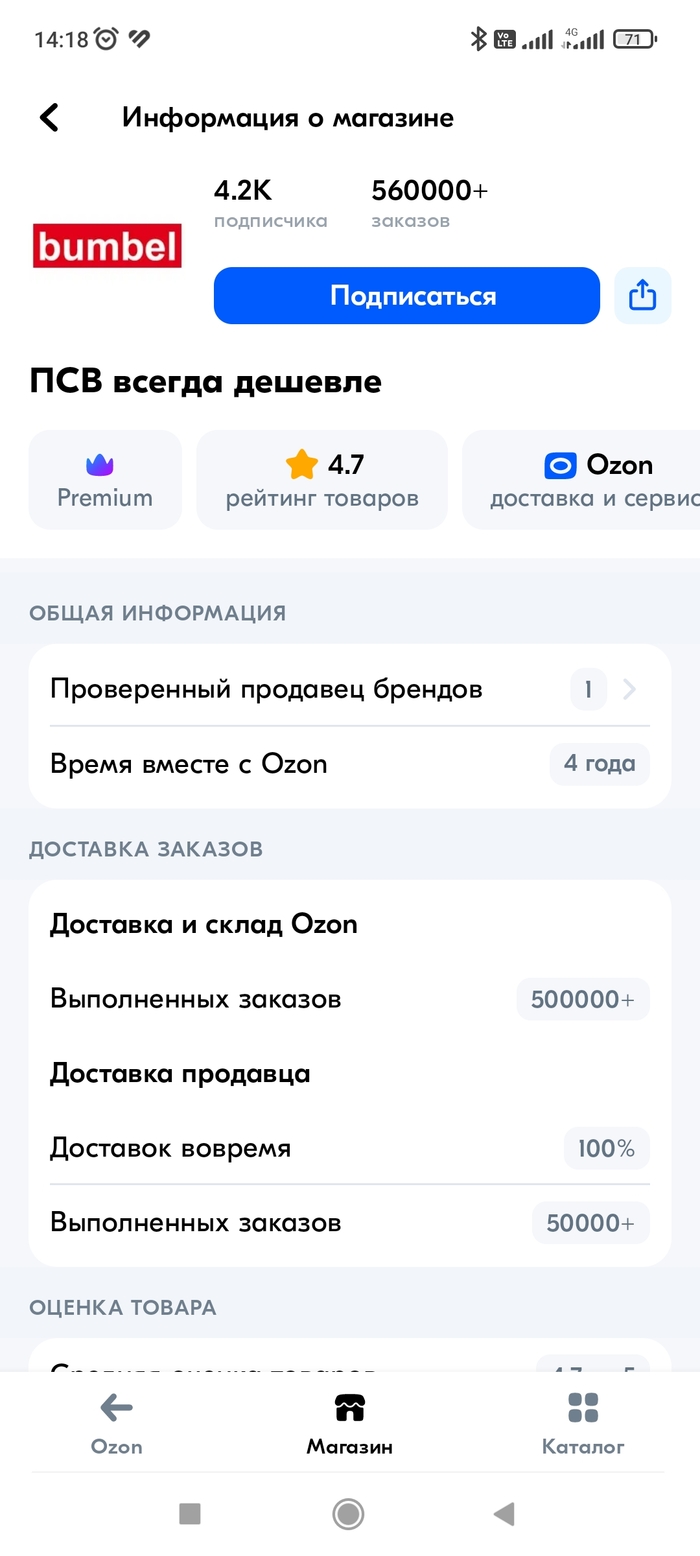Share this store via share icon
Image resolution: width=700 pixels, height=1556 pixels.
click(642, 296)
